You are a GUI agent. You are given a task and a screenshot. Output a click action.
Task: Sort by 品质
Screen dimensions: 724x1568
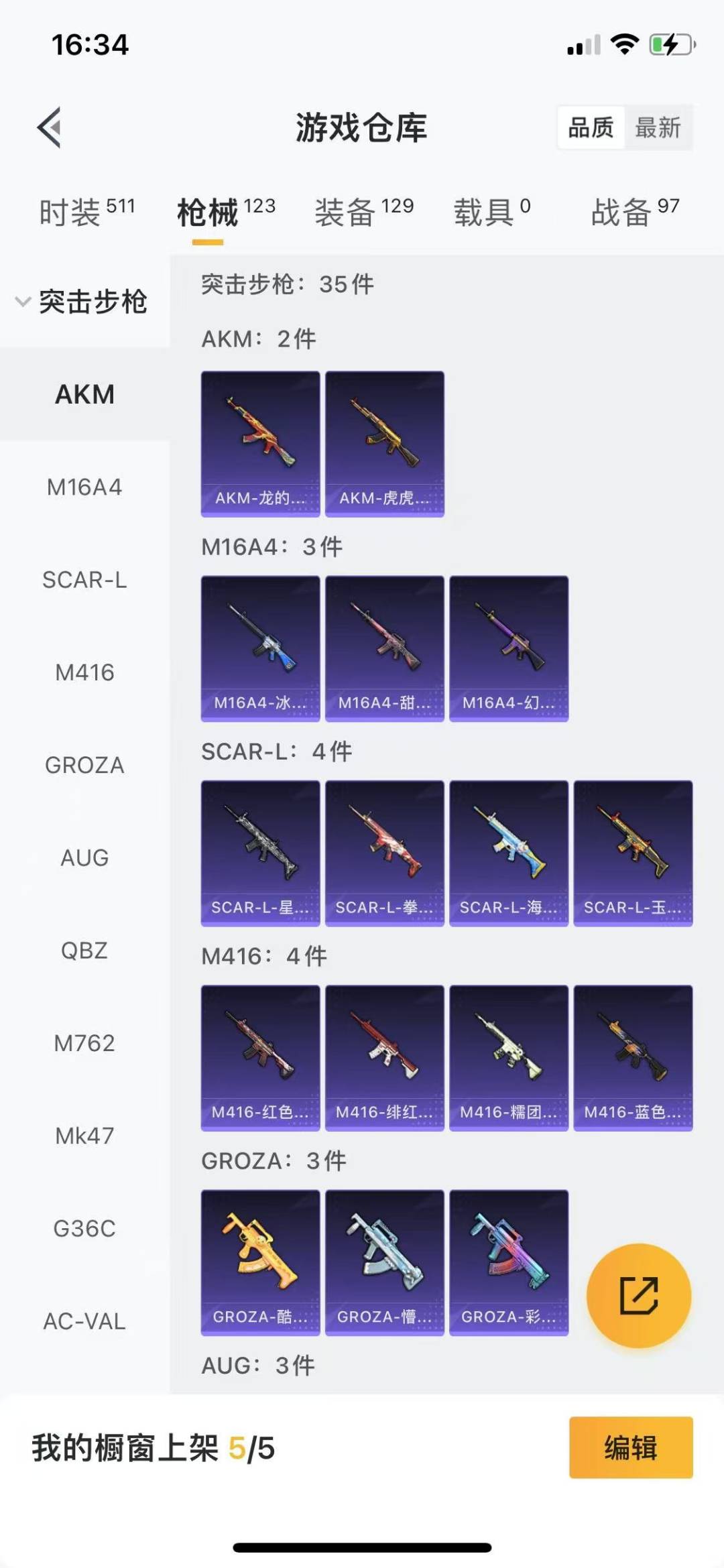[x=591, y=127]
